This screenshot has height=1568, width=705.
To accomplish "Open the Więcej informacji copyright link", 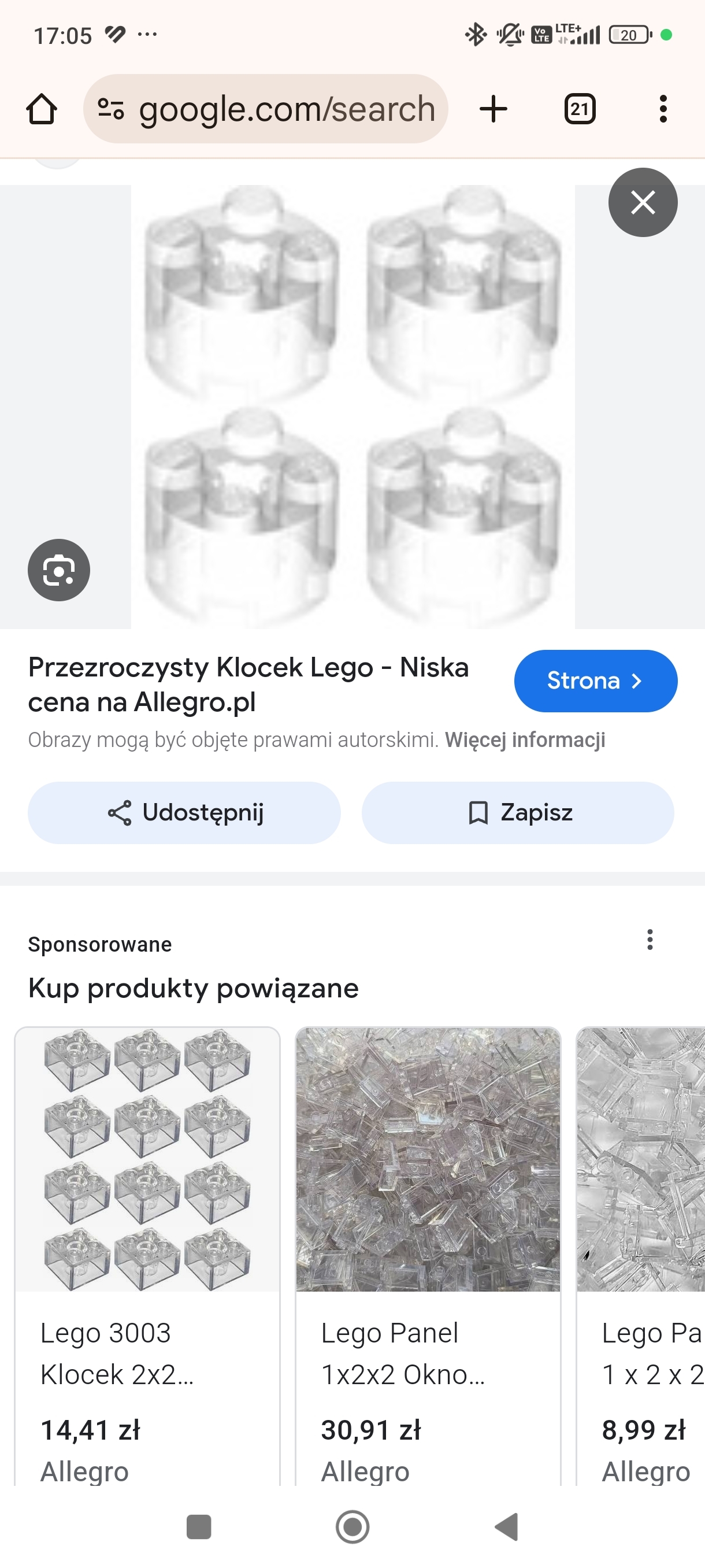I will pyautogui.click(x=524, y=740).
